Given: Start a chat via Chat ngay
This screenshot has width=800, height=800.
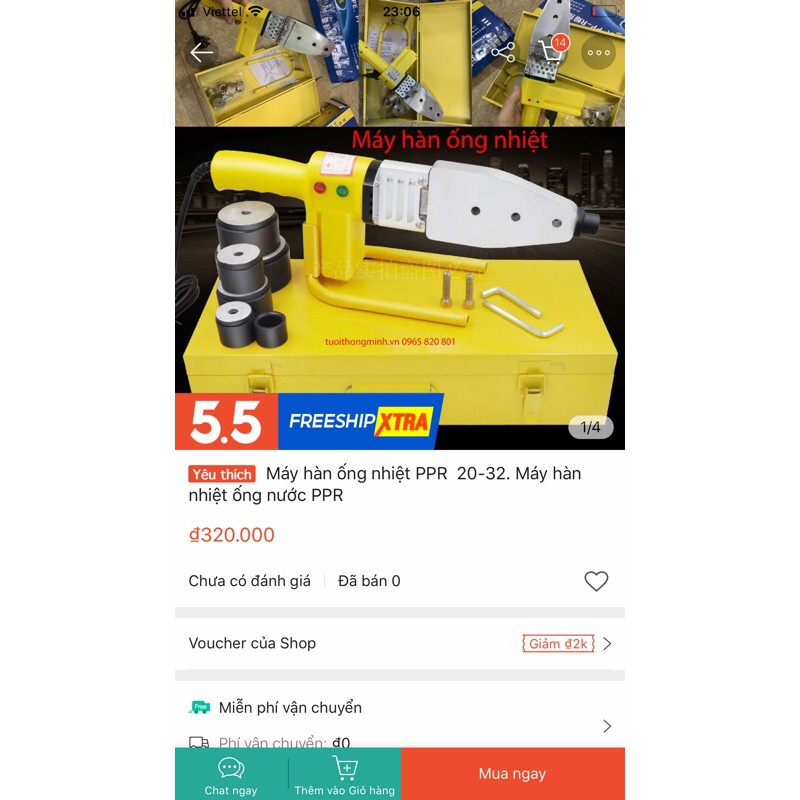Looking at the screenshot, I should pyautogui.click(x=231, y=775).
